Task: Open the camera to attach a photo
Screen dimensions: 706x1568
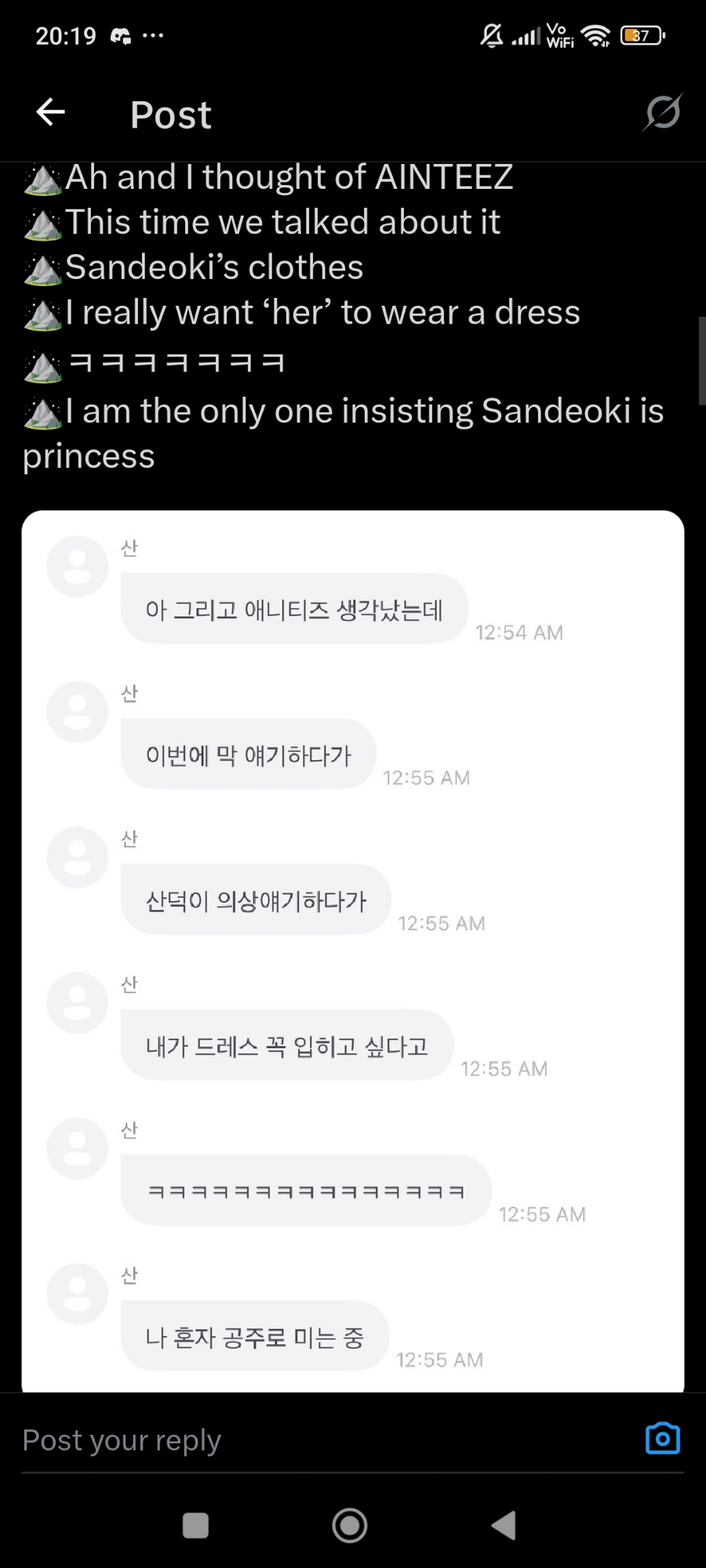Action: coord(662,1439)
